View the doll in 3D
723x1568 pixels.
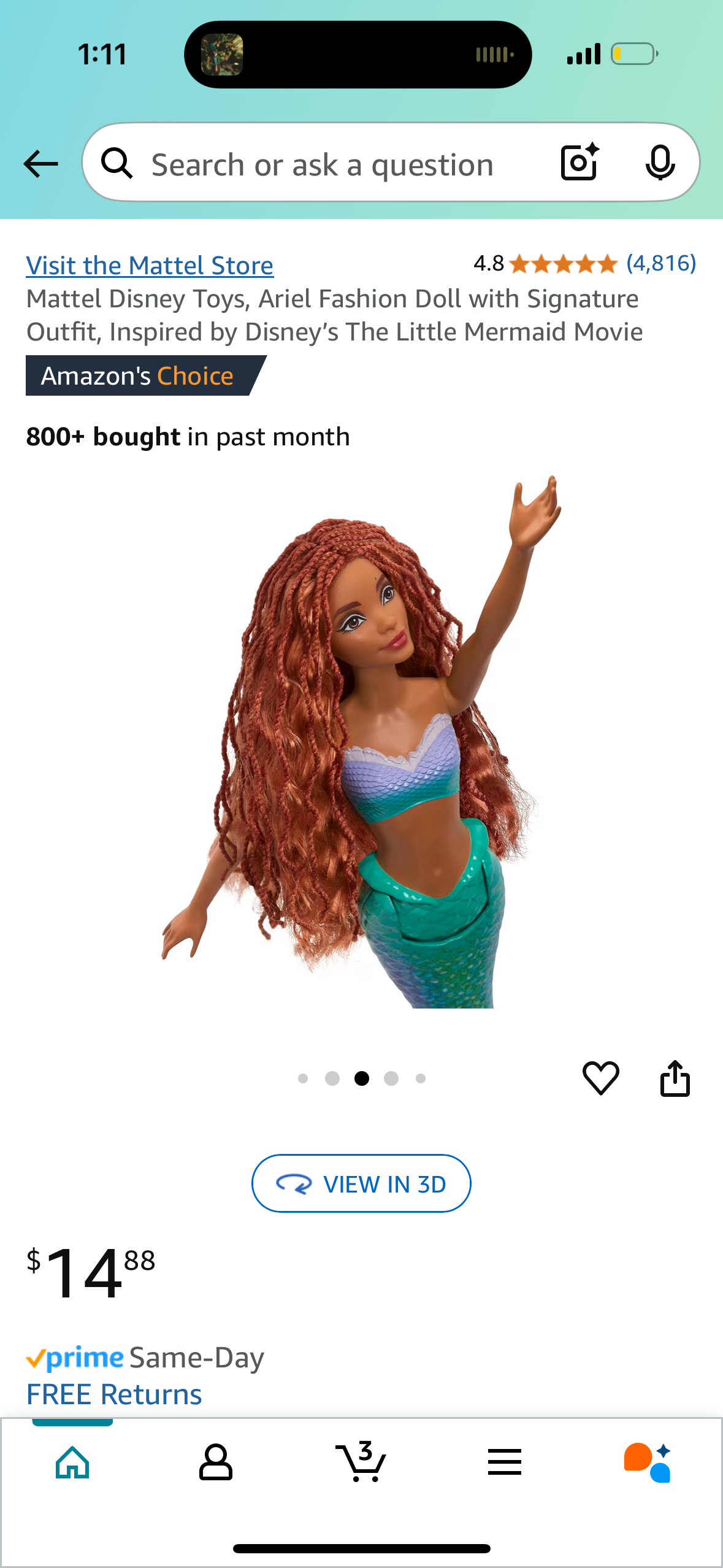[x=361, y=1183]
